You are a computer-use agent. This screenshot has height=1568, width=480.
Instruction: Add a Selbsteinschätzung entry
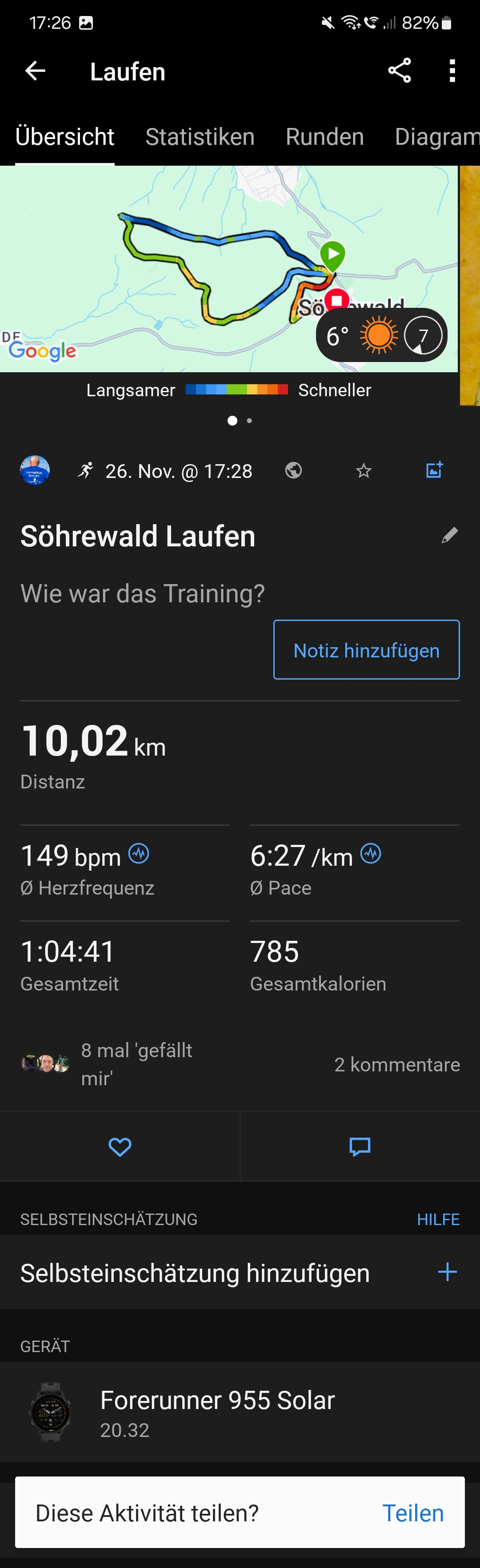[x=447, y=1272]
